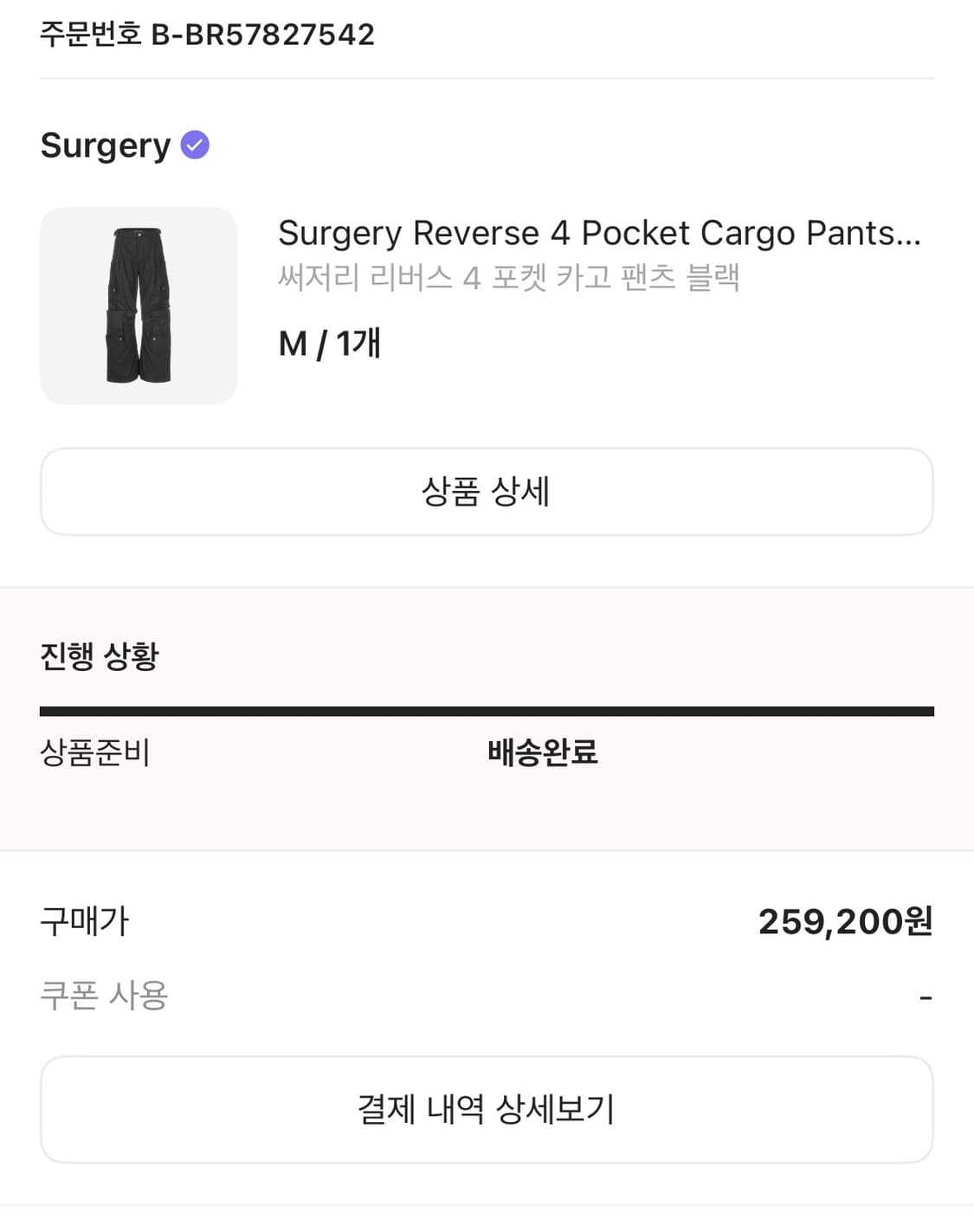974x1232 pixels.
Task: Open the Surgery brand page
Action: point(105,145)
